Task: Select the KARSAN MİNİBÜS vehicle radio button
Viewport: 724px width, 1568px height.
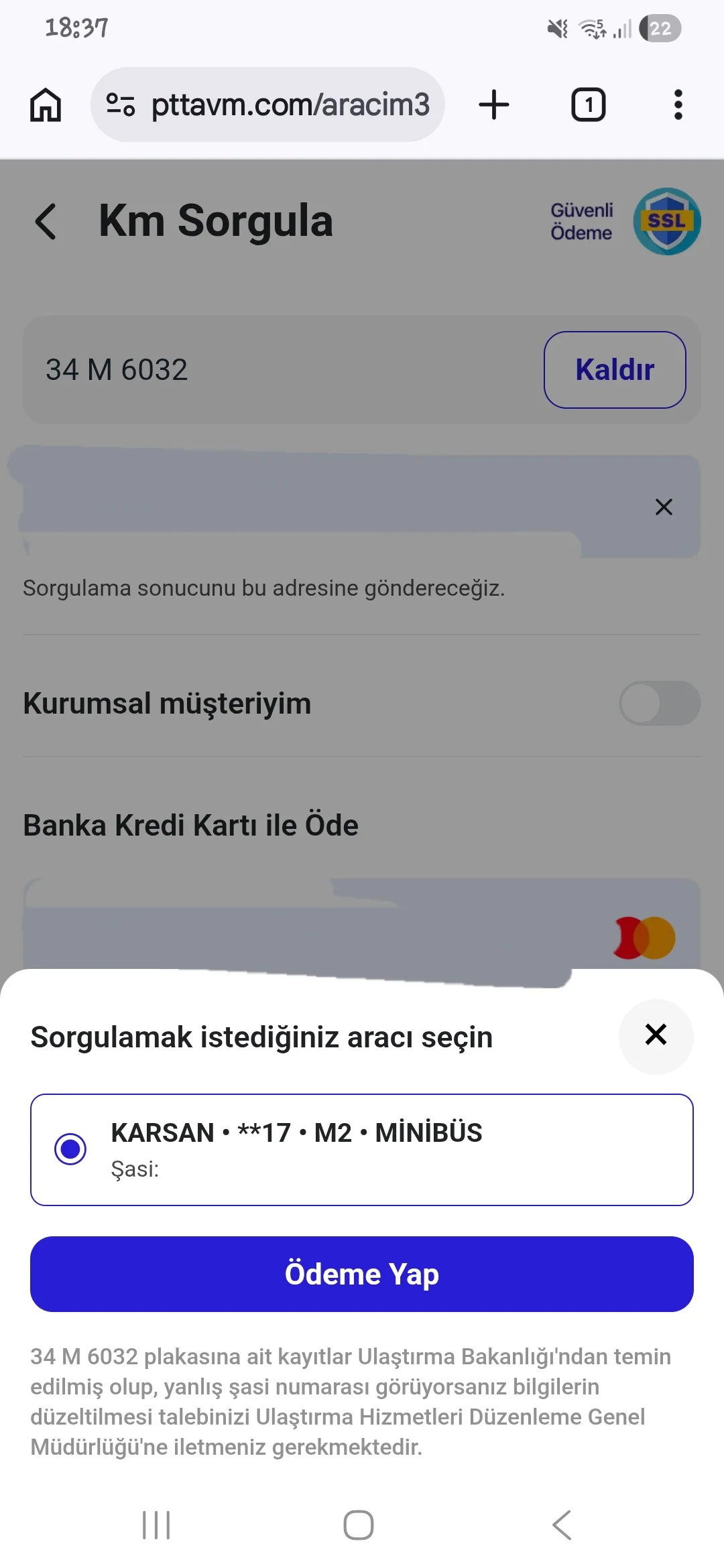Action: 70,1147
